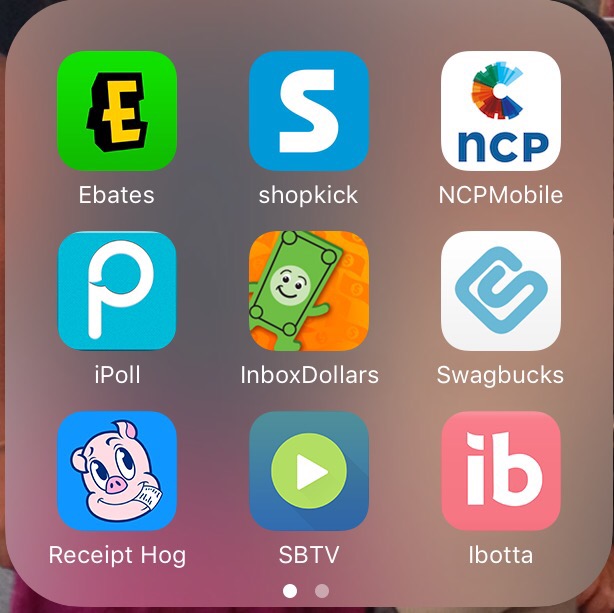Open Receipt Hog app
Image resolution: width=614 pixels, height=613 pixels.
coord(117,471)
